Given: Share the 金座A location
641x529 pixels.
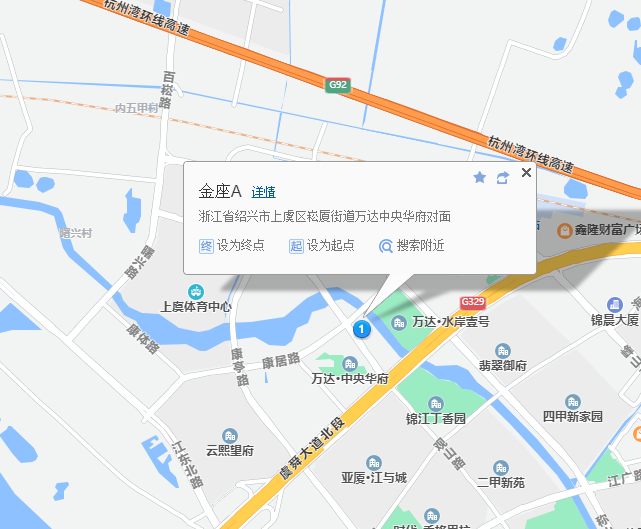Looking at the screenshot, I should pos(503,177).
